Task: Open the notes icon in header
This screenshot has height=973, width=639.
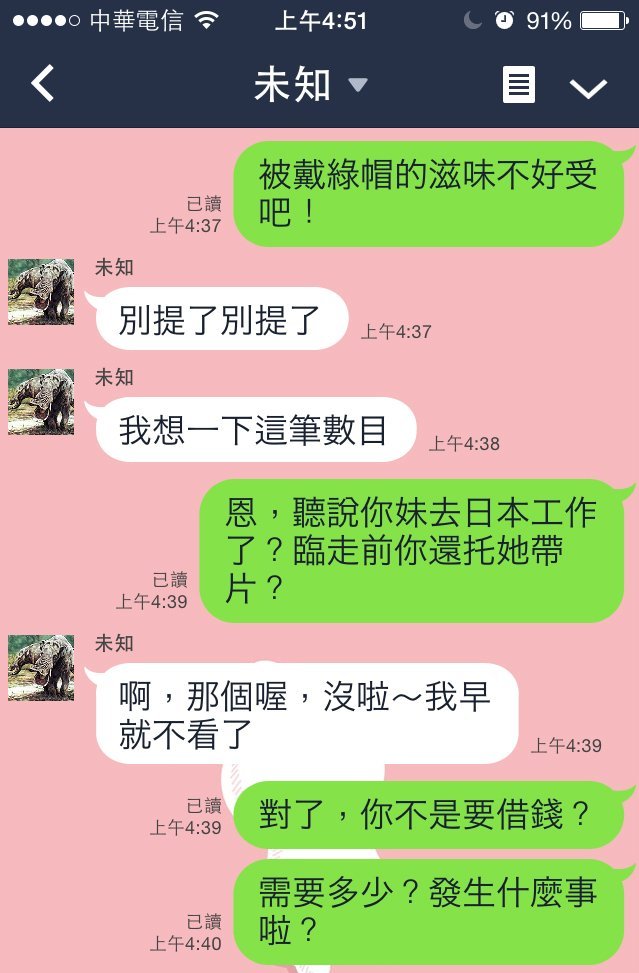Action: tap(518, 85)
